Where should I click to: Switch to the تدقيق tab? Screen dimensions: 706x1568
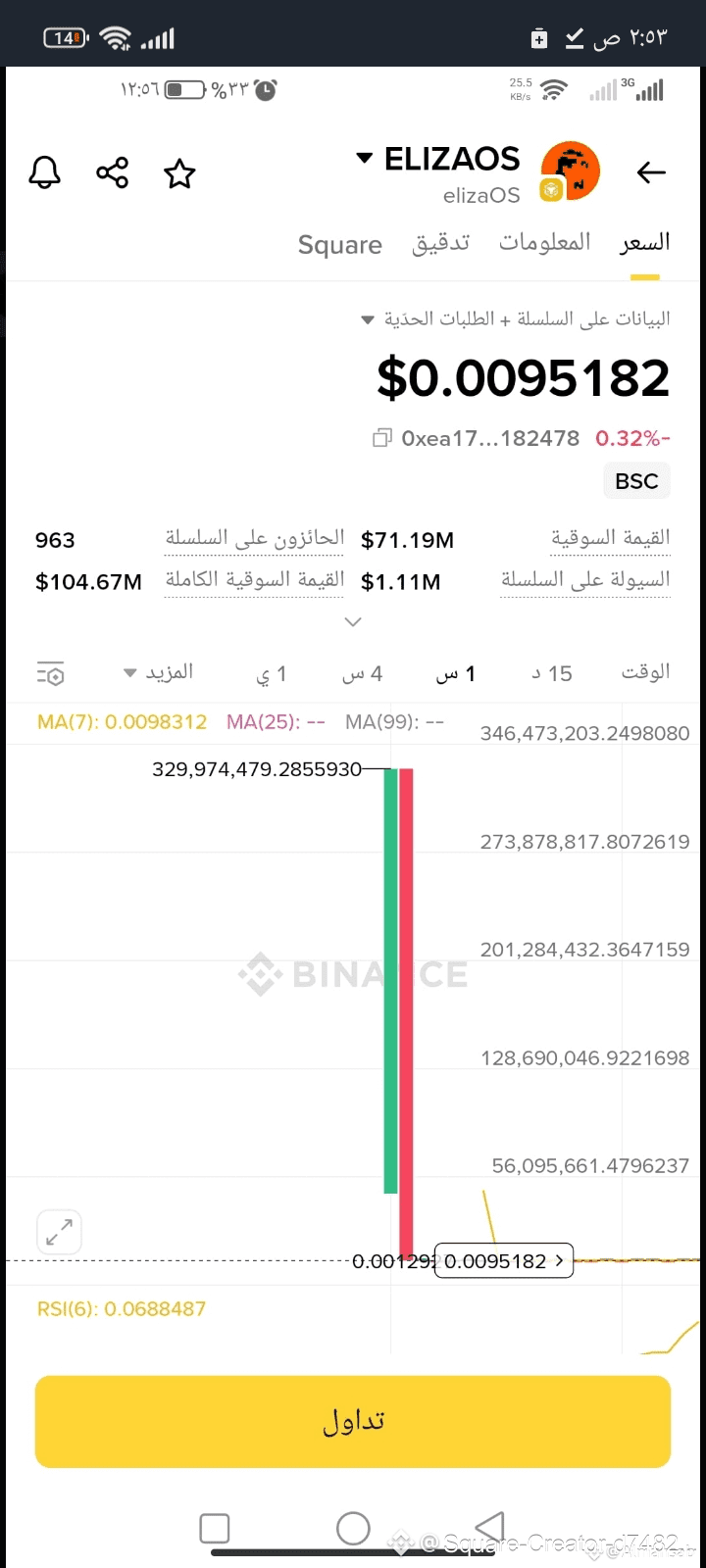click(440, 243)
